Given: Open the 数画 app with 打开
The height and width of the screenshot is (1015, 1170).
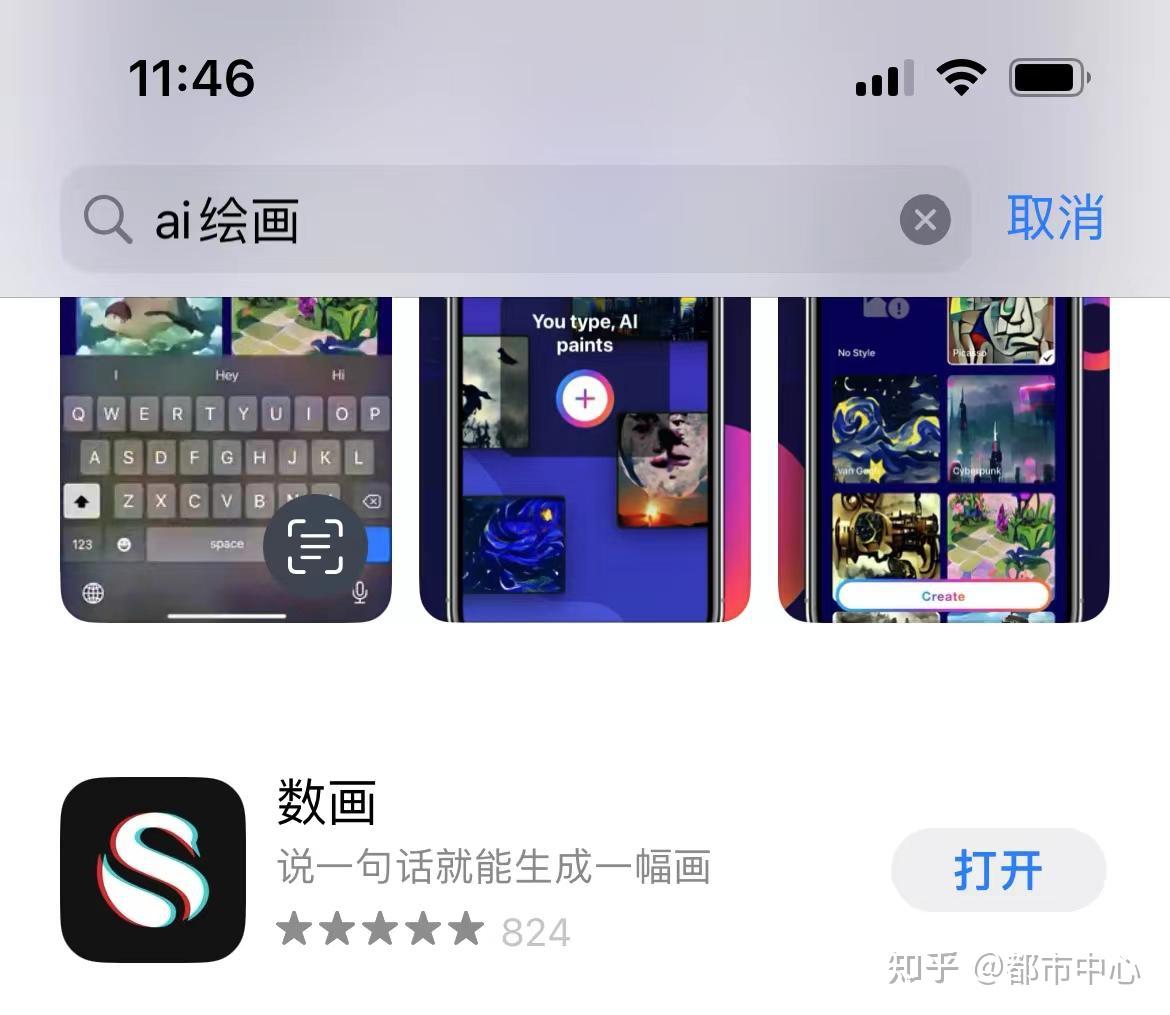Looking at the screenshot, I should pos(998,870).
